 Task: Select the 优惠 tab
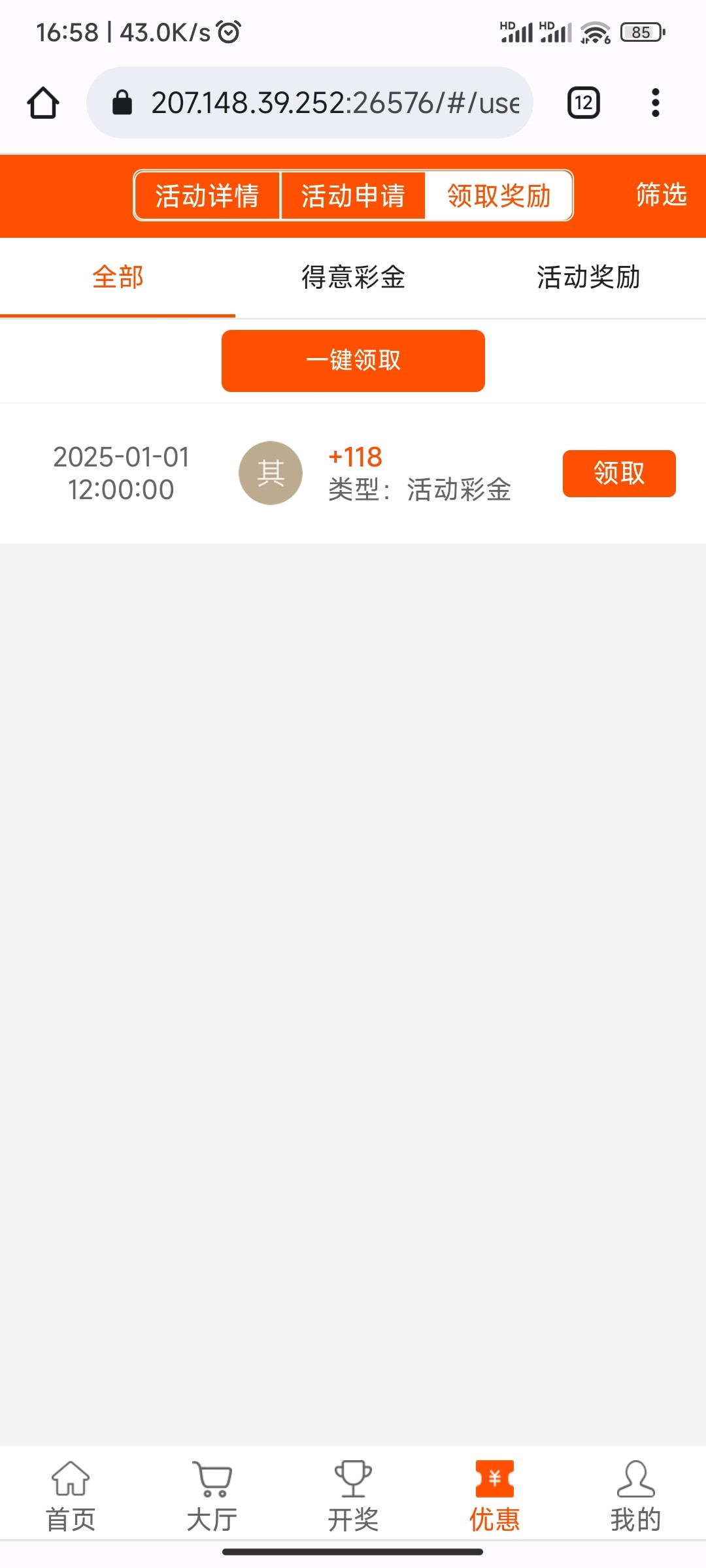[494, 1496]
